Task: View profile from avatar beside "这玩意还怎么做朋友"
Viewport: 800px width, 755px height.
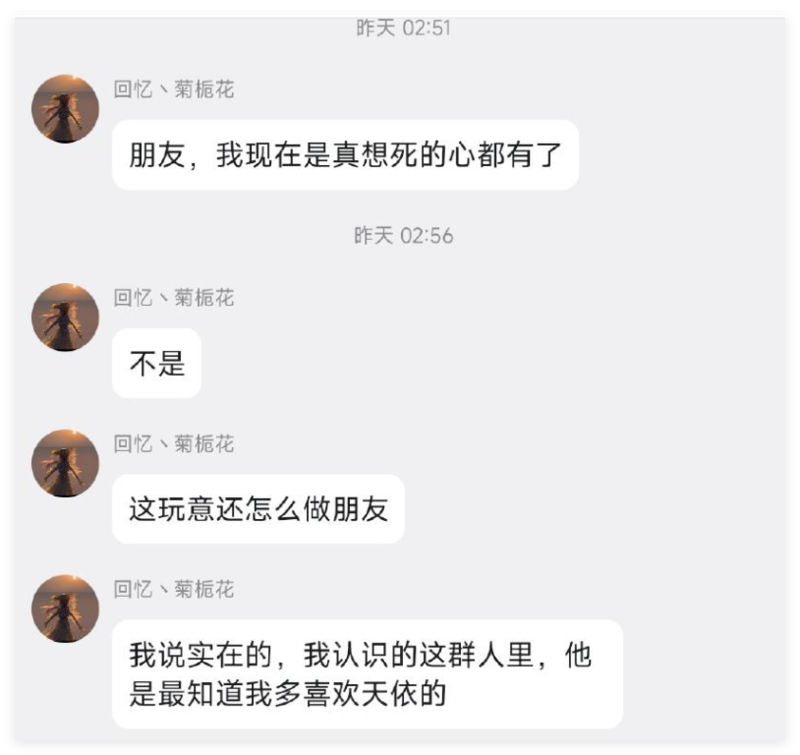Action: (65, 463)
